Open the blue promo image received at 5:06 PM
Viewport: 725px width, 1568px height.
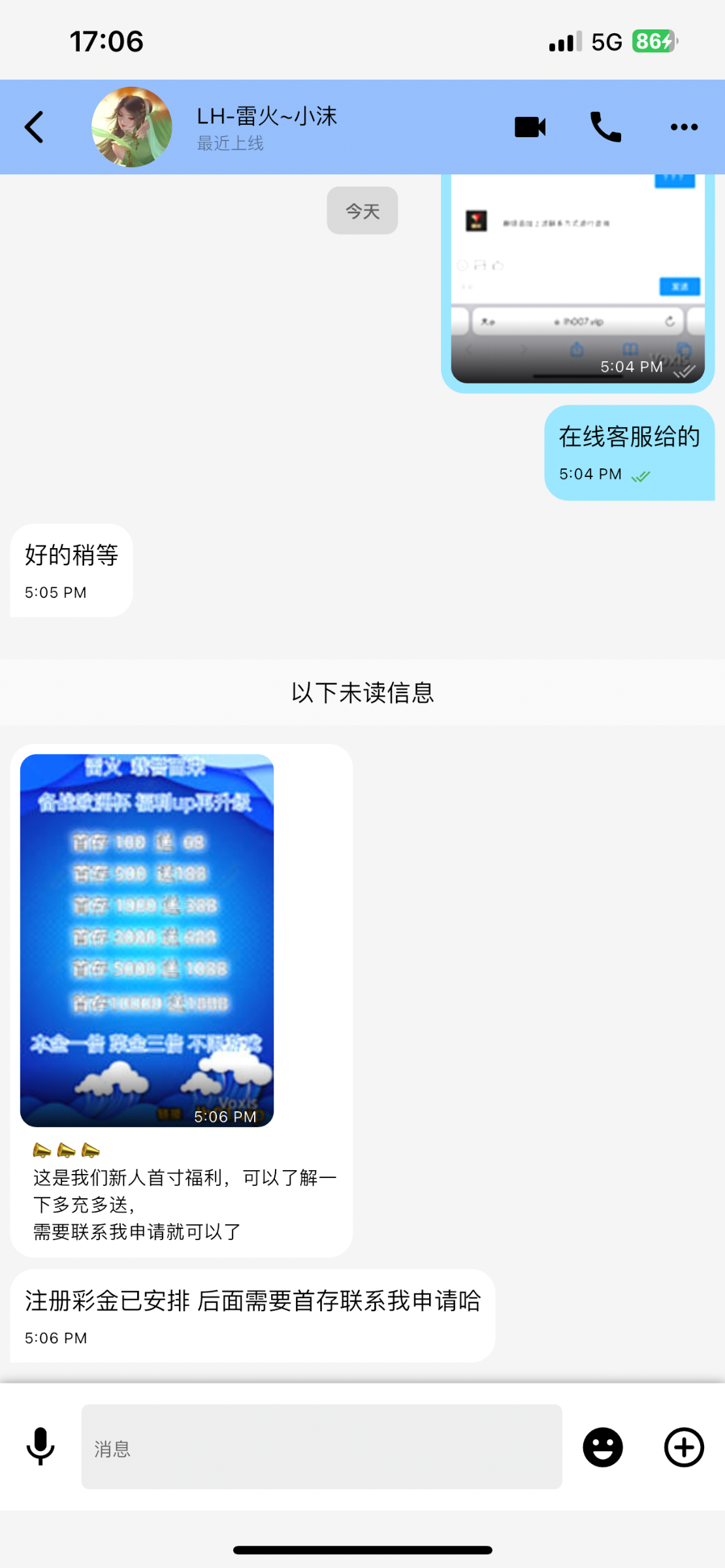point(147,939)
